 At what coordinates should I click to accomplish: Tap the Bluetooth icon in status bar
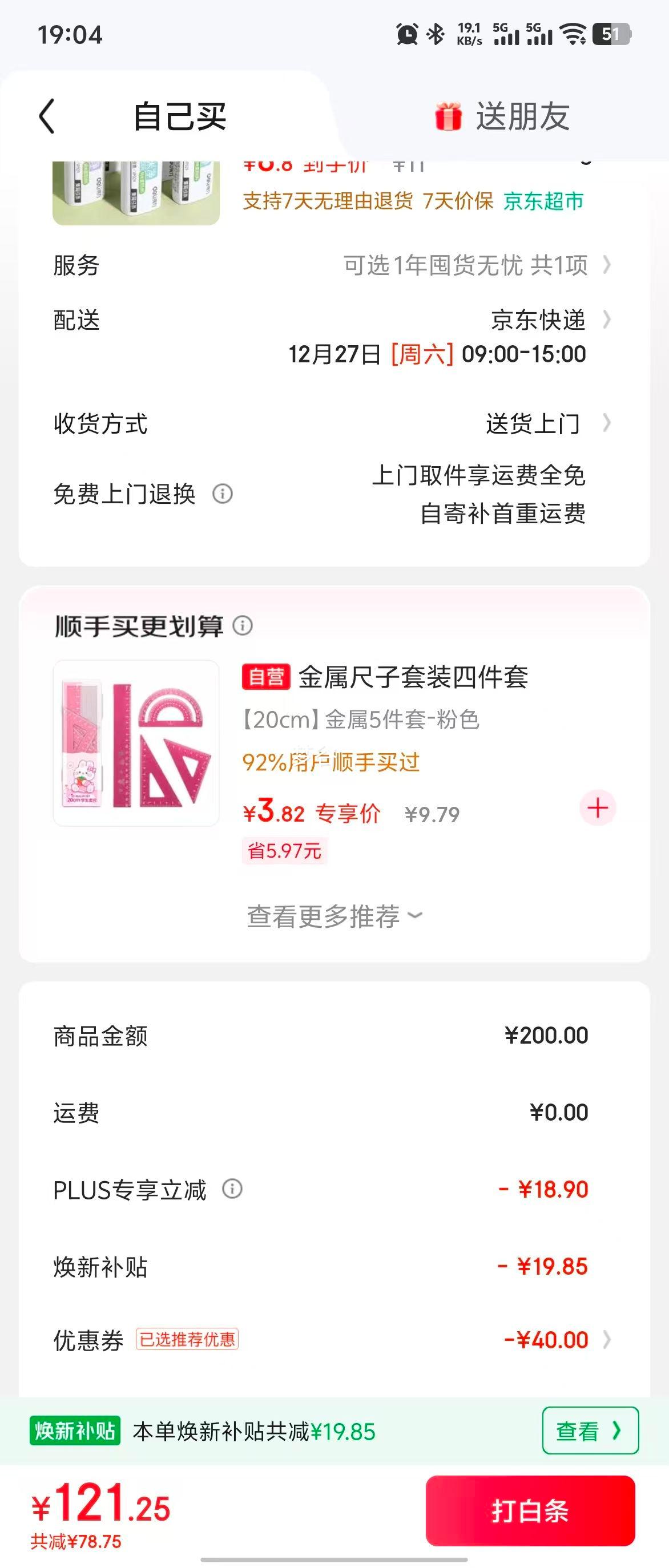coord(437,34)
